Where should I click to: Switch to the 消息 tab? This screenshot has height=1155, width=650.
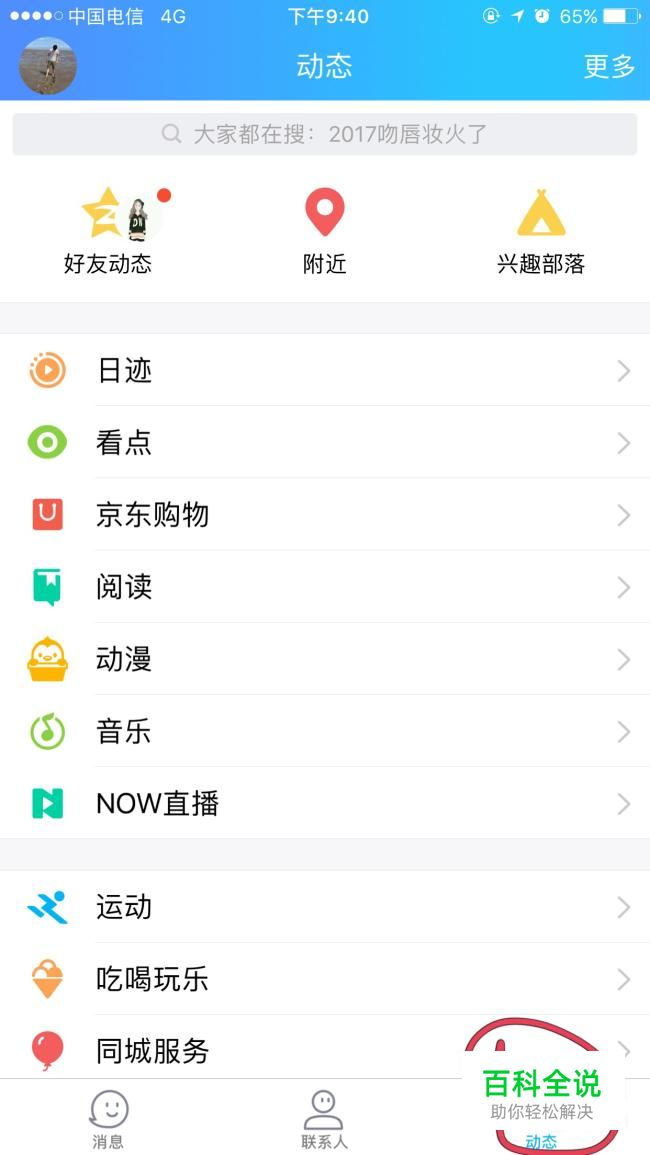click(x=108, y=1118)
